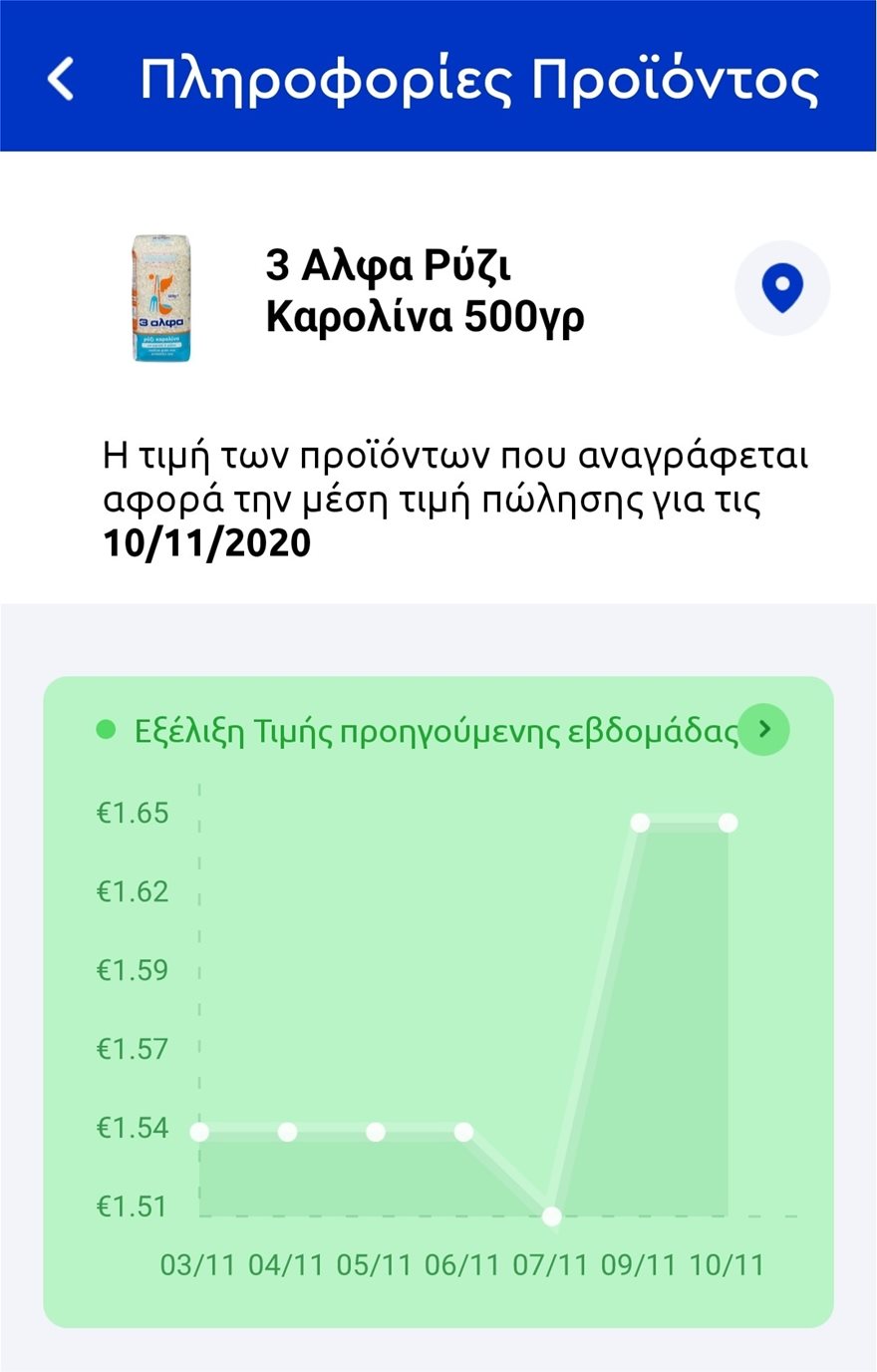
Task: Tap the arrow next to Εξέλιξη Τιμής
Action: [764, 730]
